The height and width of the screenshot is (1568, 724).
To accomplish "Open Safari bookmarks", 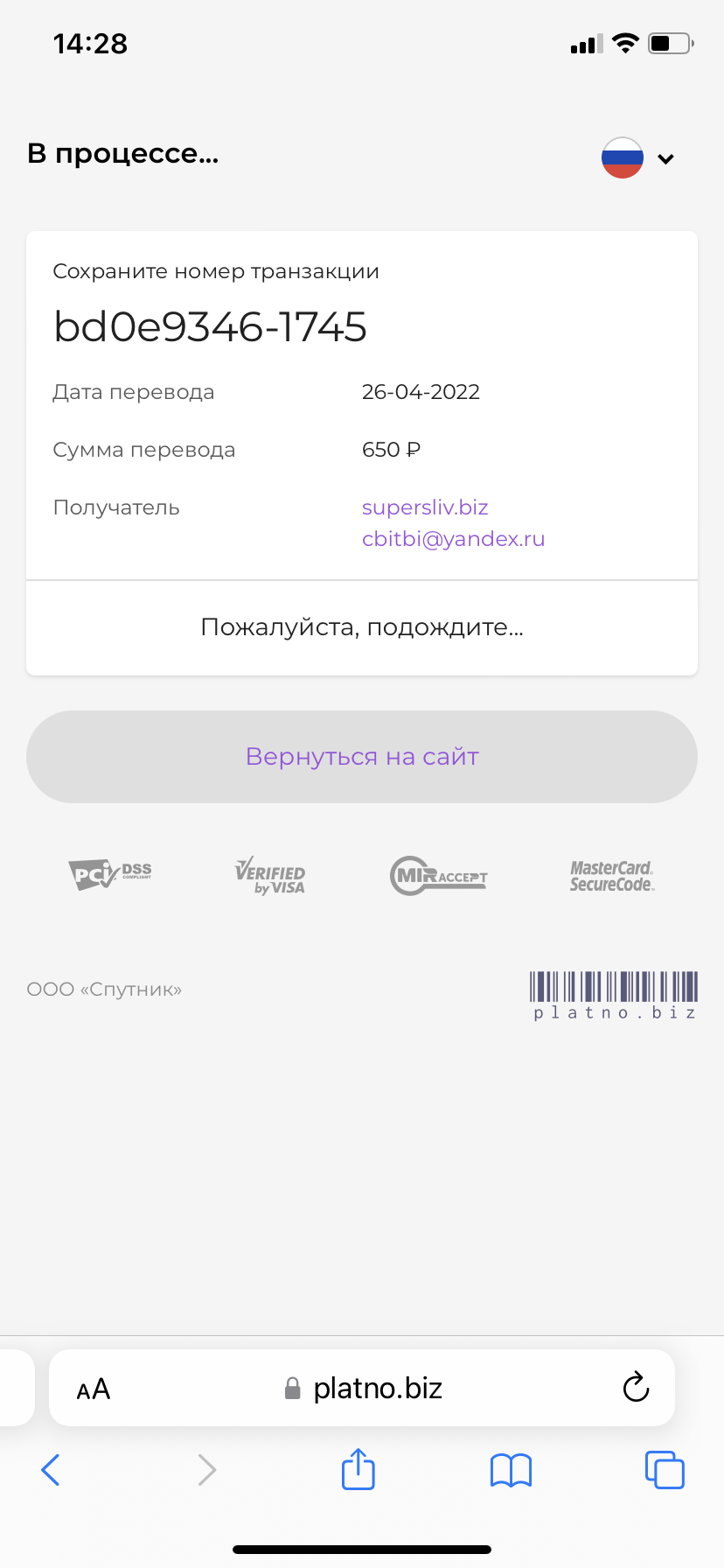I will click(512, 1470).
